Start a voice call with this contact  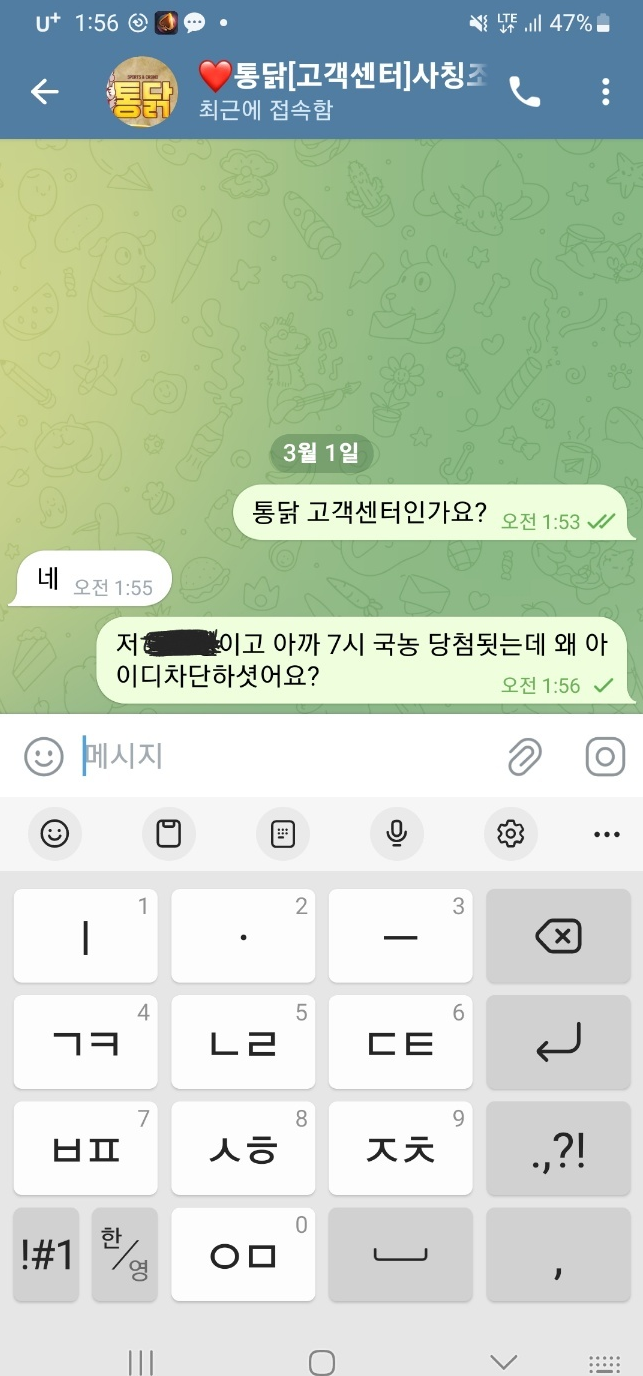tap(524, 92)
